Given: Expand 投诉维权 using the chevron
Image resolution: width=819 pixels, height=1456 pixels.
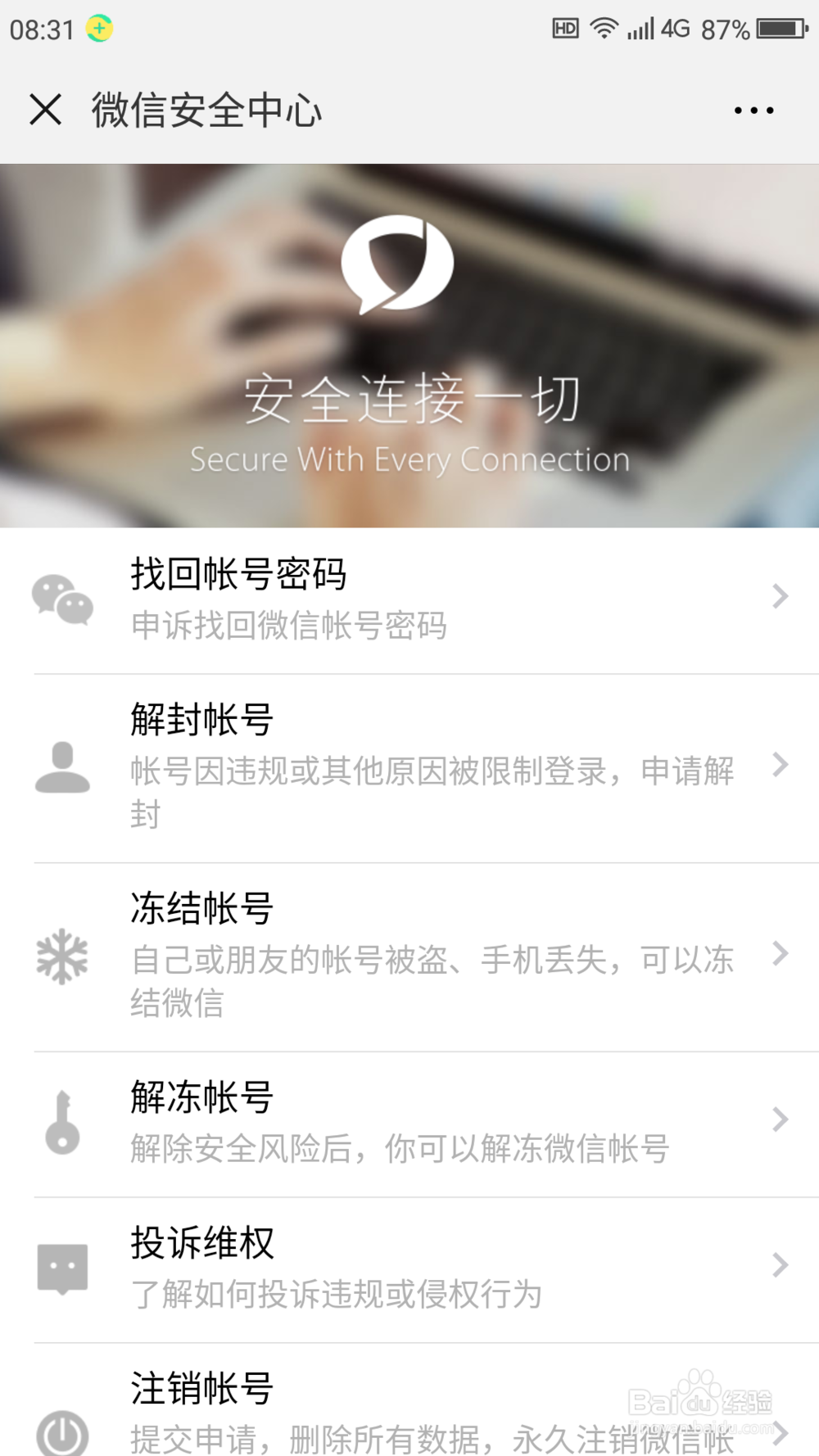Looking at the screenshot, I should (779, 1266).
